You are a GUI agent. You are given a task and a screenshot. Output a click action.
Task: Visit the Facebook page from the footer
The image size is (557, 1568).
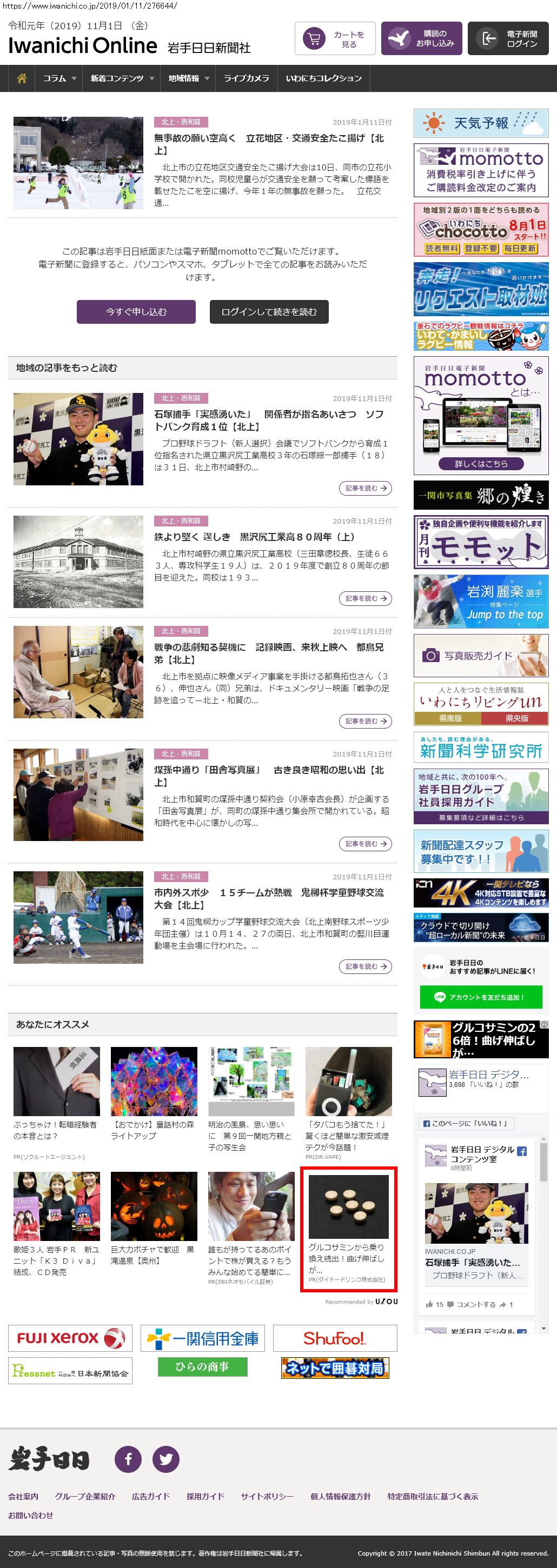coord(129,1459)
